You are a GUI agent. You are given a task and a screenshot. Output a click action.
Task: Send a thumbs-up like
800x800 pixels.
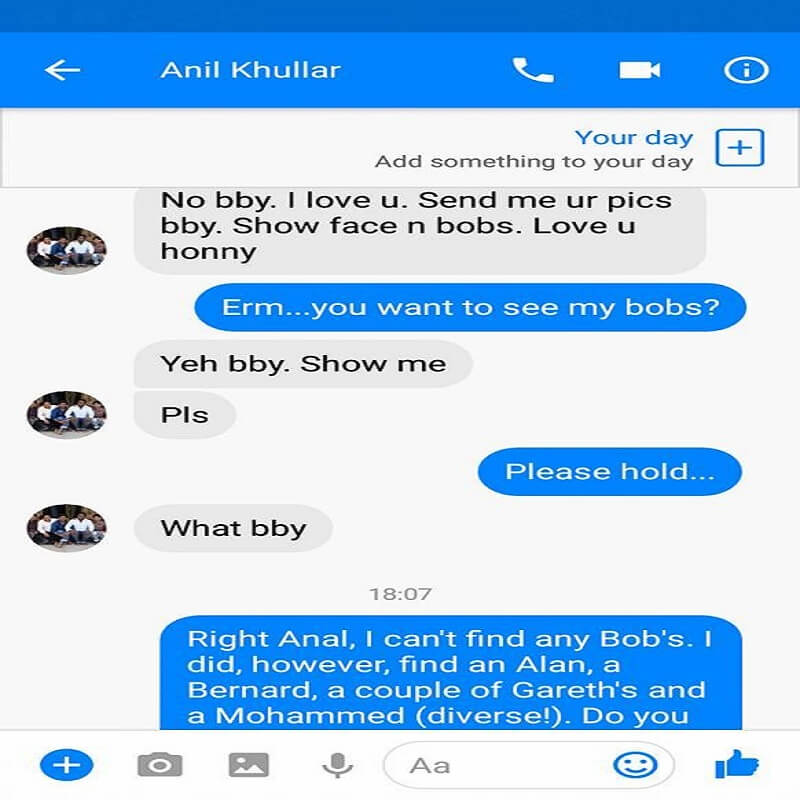[x=737, y=766]
